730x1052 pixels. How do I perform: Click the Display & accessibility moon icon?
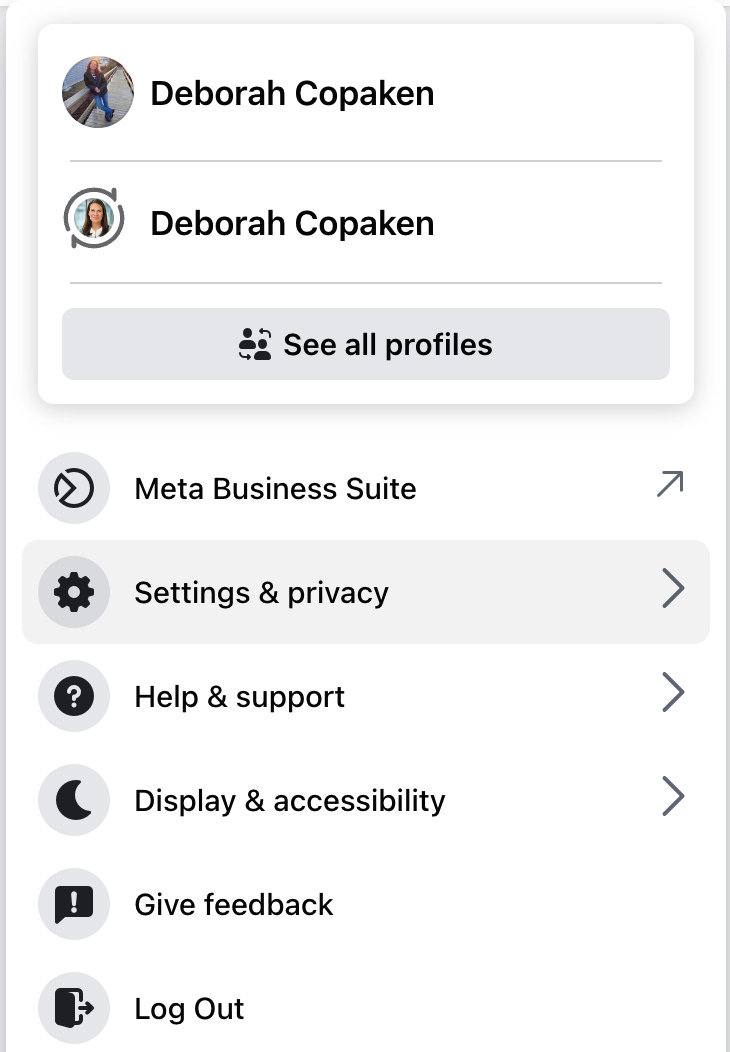point(74,800)
